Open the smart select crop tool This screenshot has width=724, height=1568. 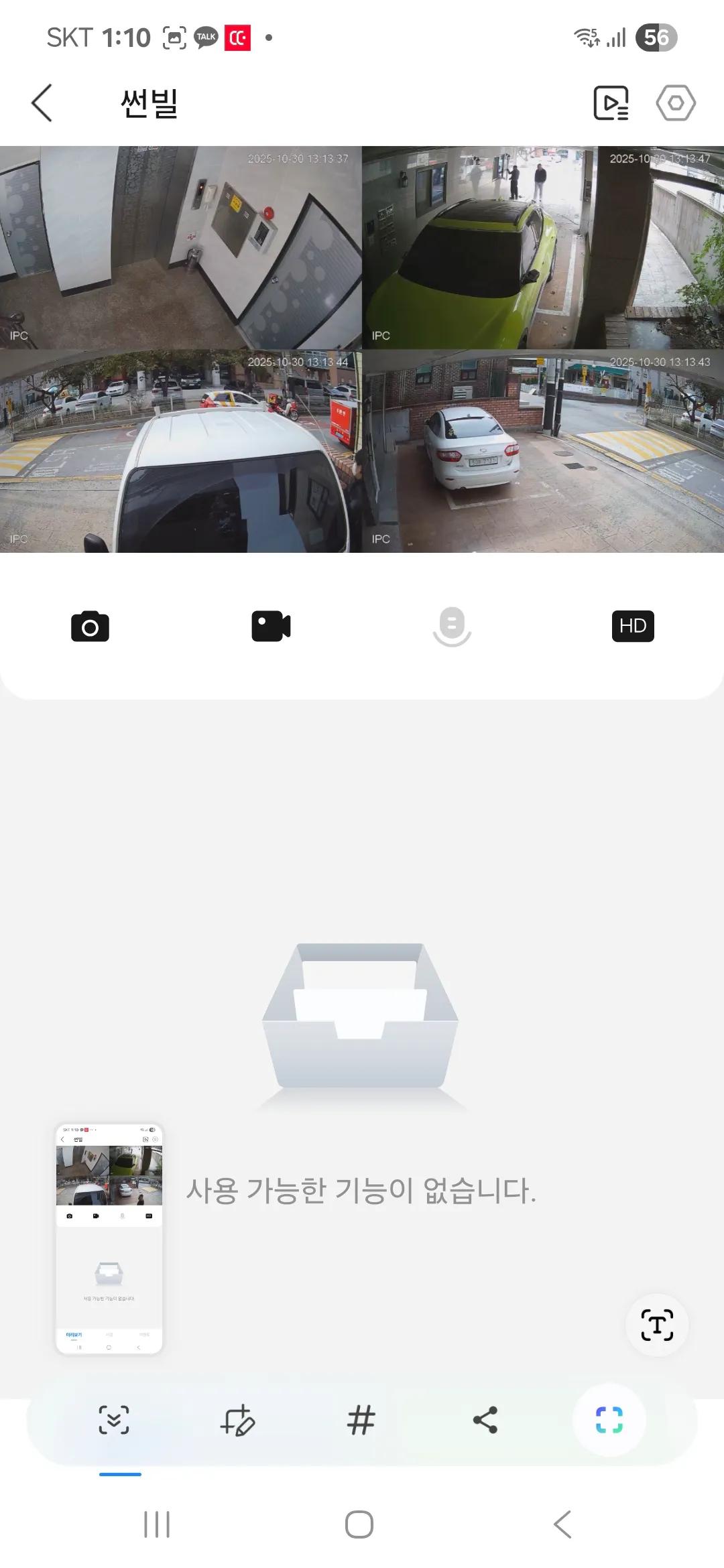click(x=609, y=1420)
